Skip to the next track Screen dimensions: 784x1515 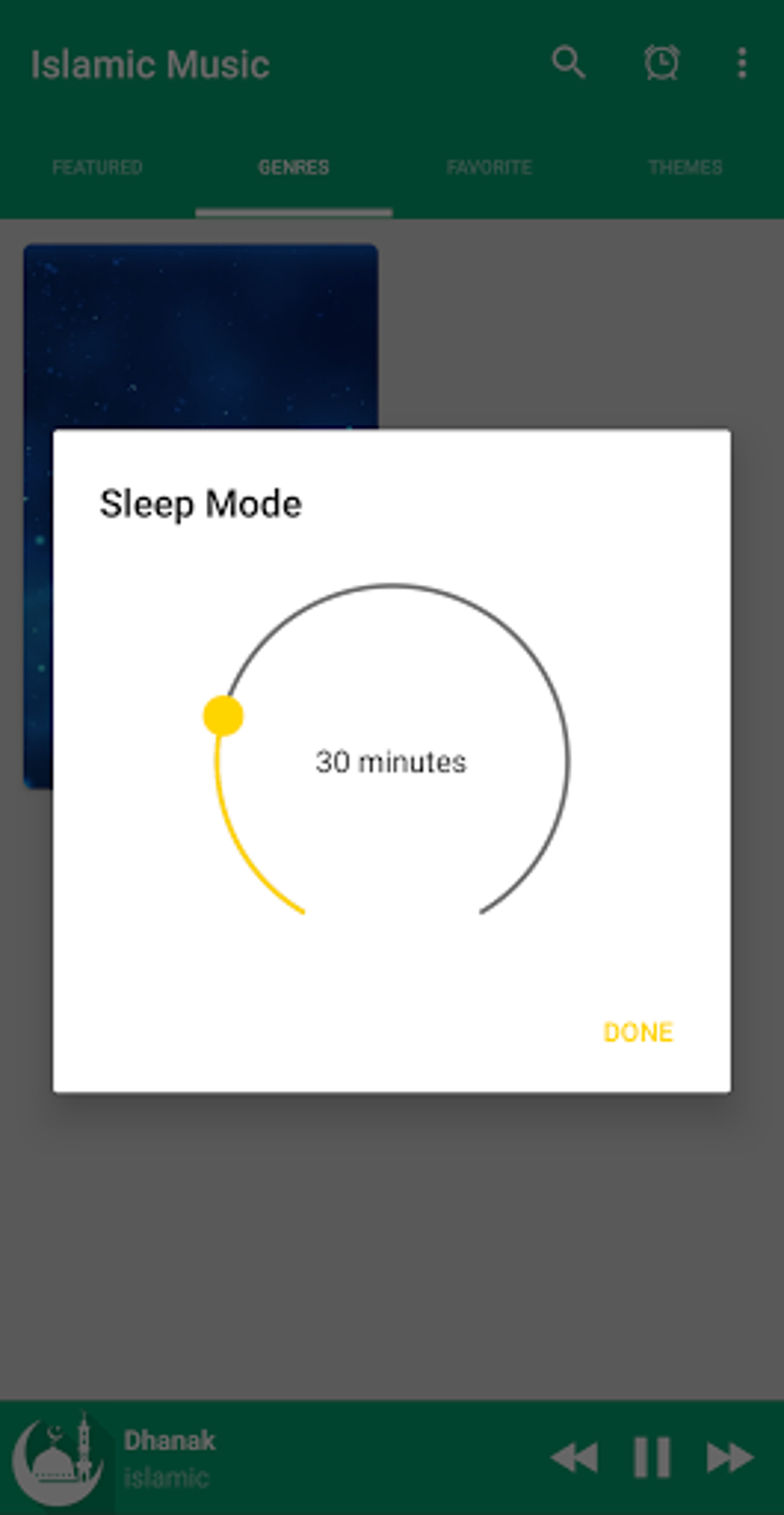[x=729, y=1457]
